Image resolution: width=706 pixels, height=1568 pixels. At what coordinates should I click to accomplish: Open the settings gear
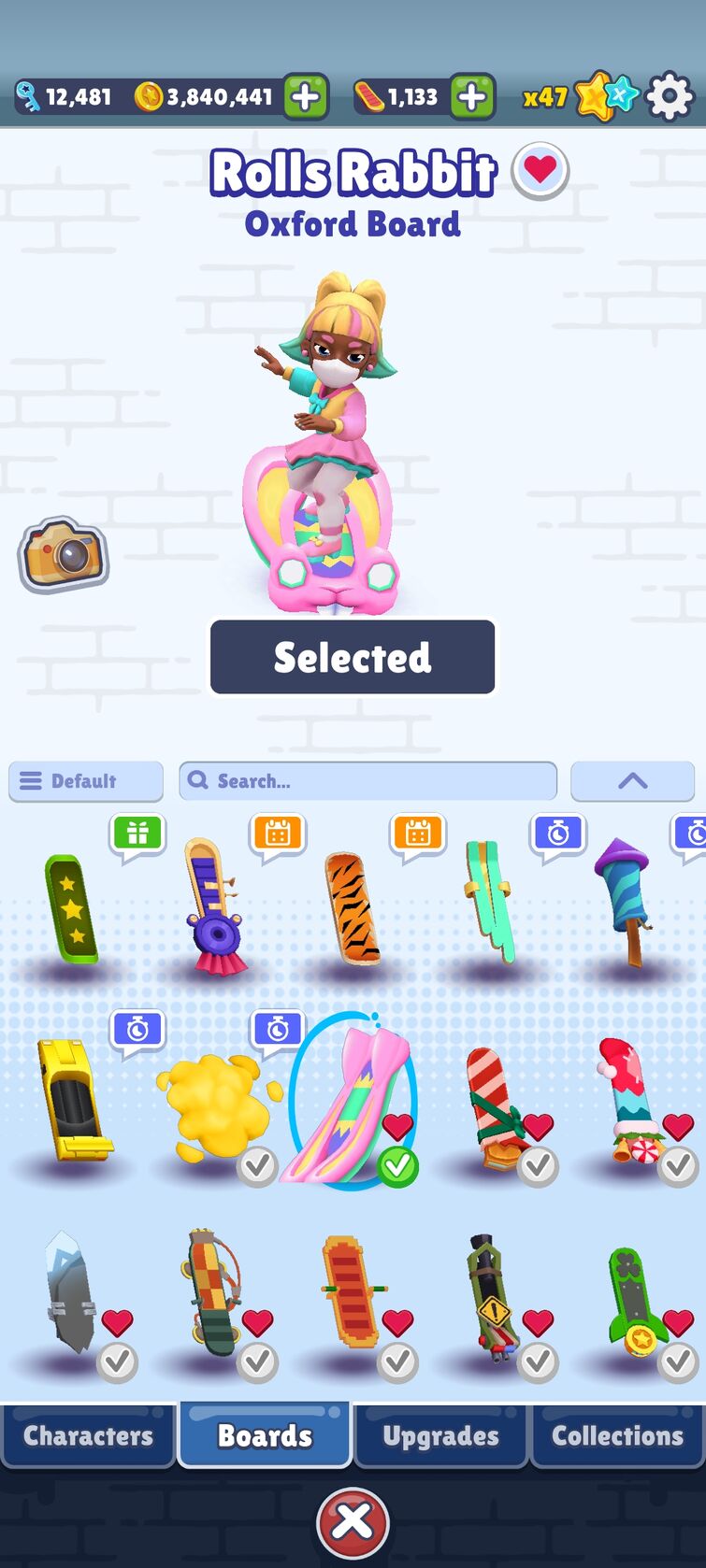[x=670, y=96]
